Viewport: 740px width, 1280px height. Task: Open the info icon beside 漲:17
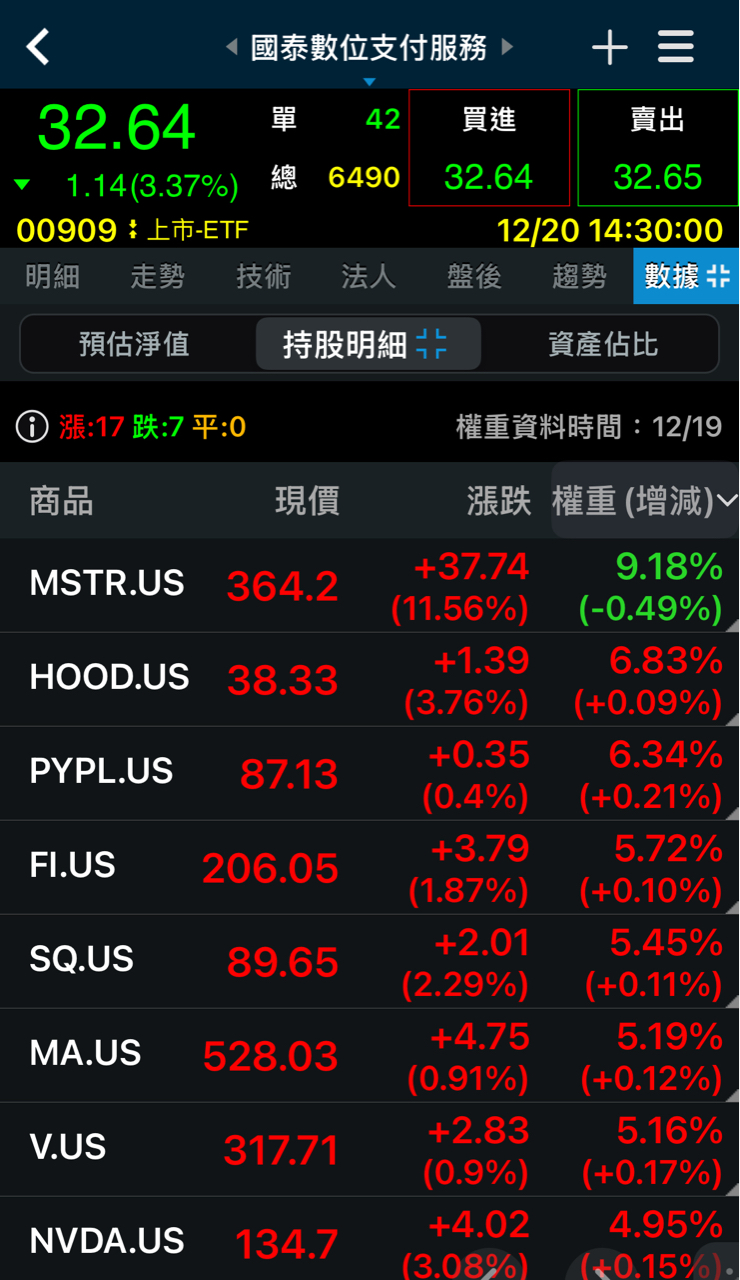coord(32,428)
